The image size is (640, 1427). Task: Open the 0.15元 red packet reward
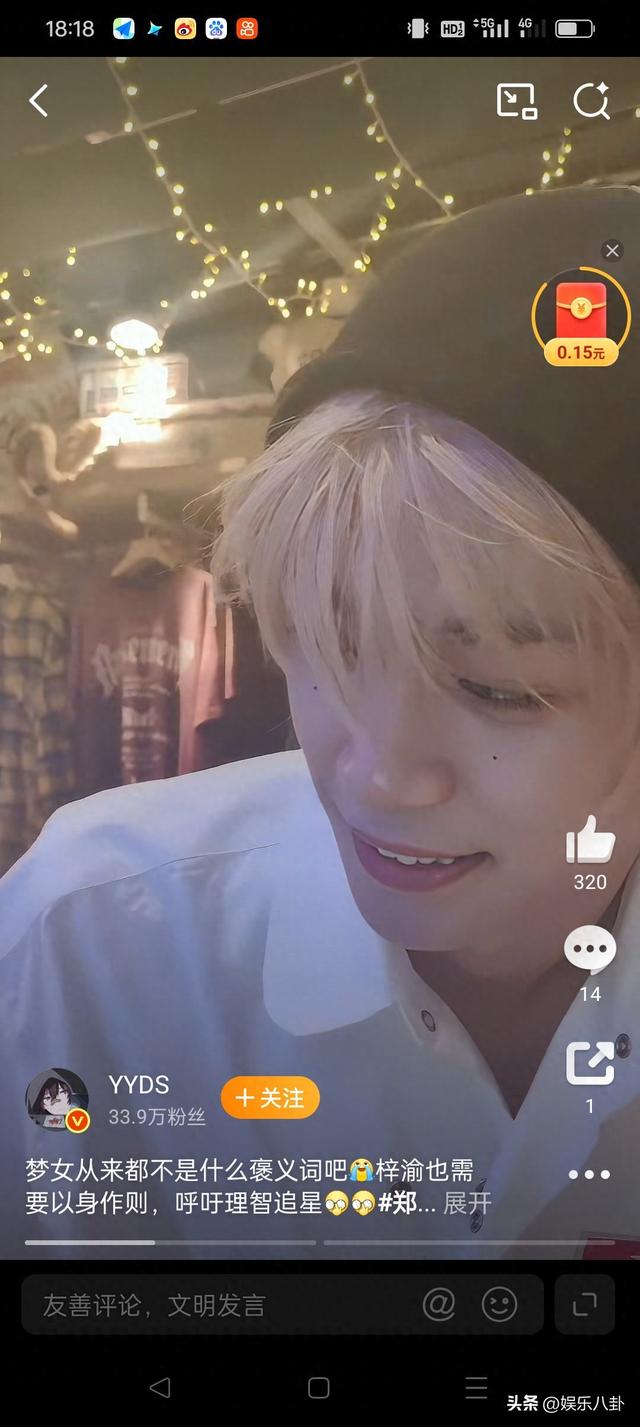click(581, 317)
